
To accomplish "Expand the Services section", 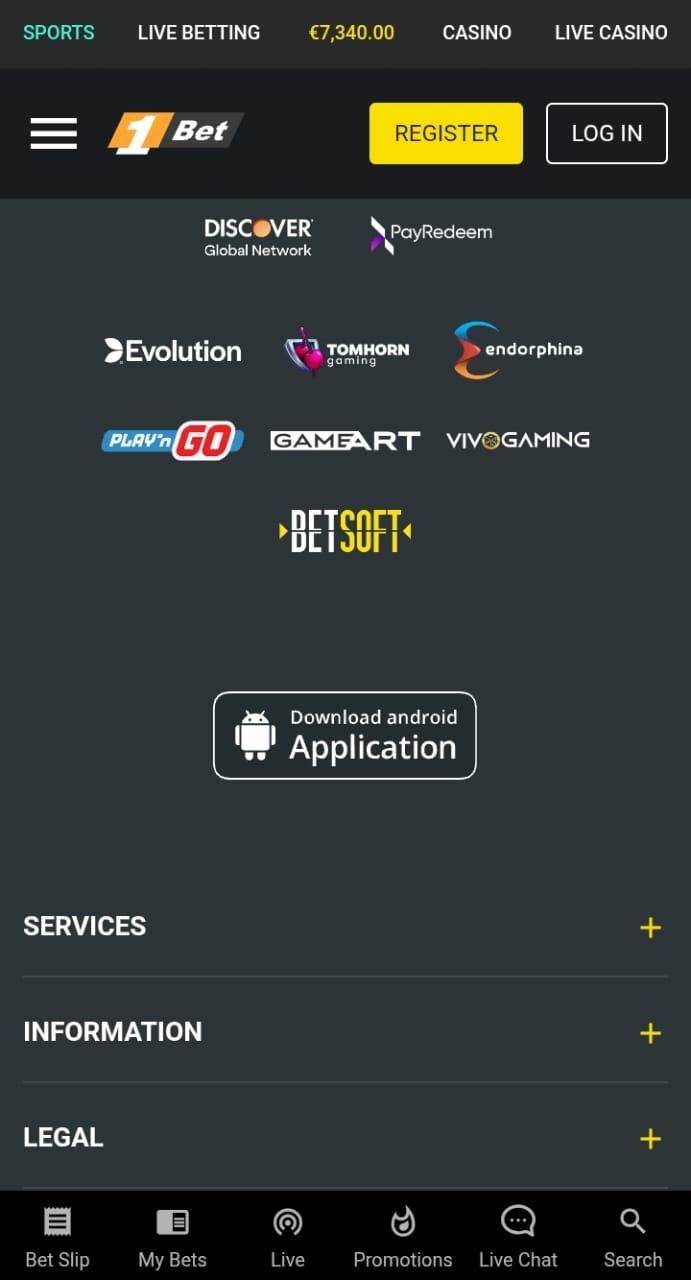I will (650, 927).
